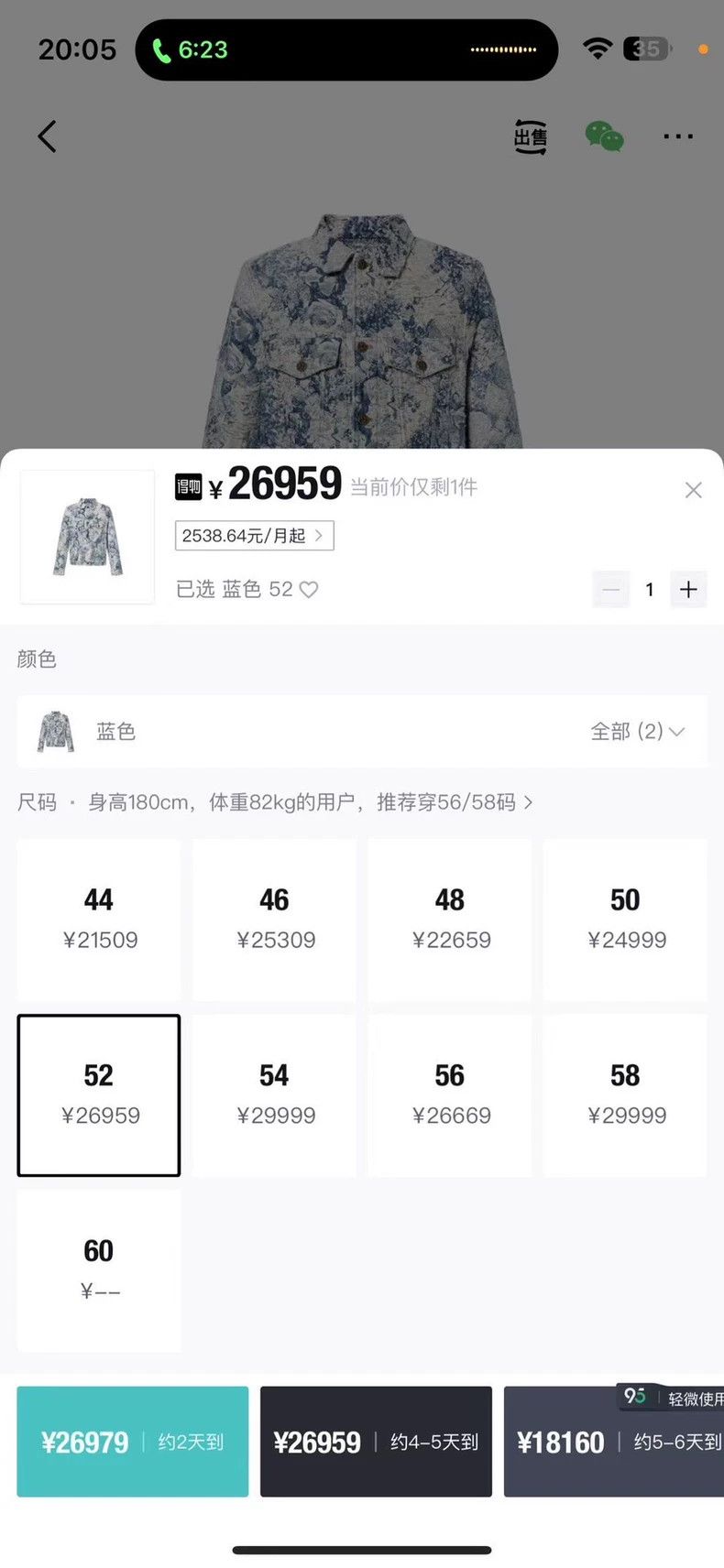Expand the 全部 (2) color list
The width and height of the screenshot is (724, 1568).
(637, 731)
